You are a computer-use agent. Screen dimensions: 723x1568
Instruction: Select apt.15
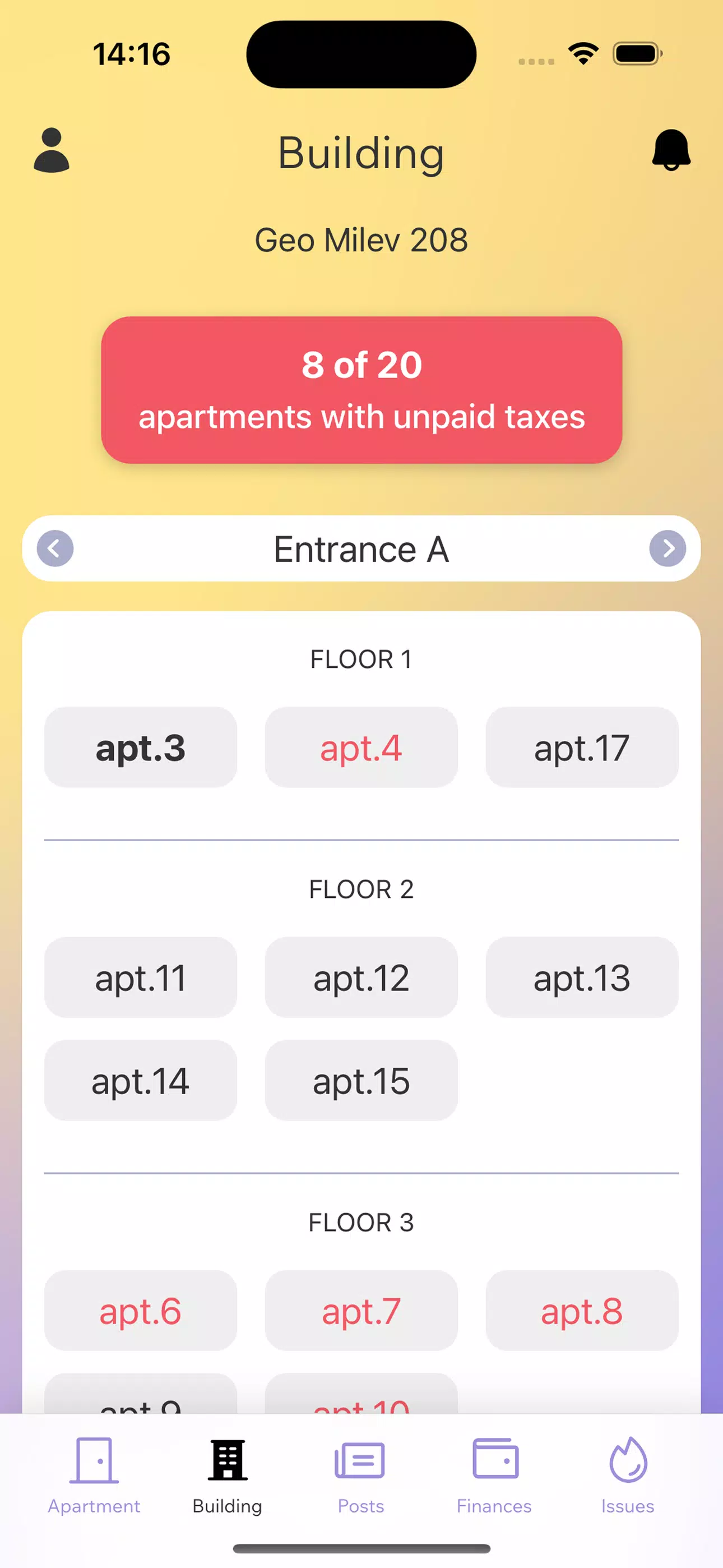(361, 1080)
